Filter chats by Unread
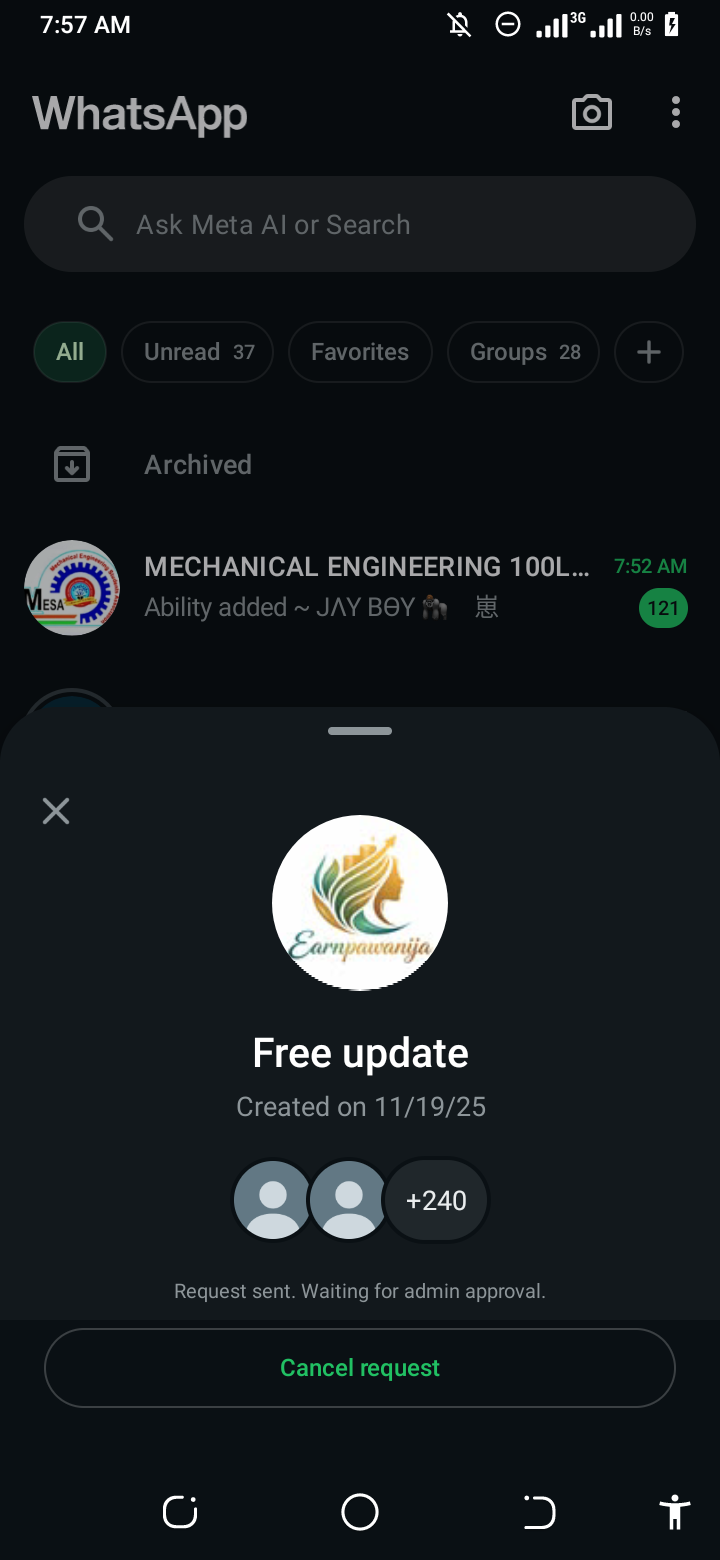720x1560 pixels. point(198,352)
